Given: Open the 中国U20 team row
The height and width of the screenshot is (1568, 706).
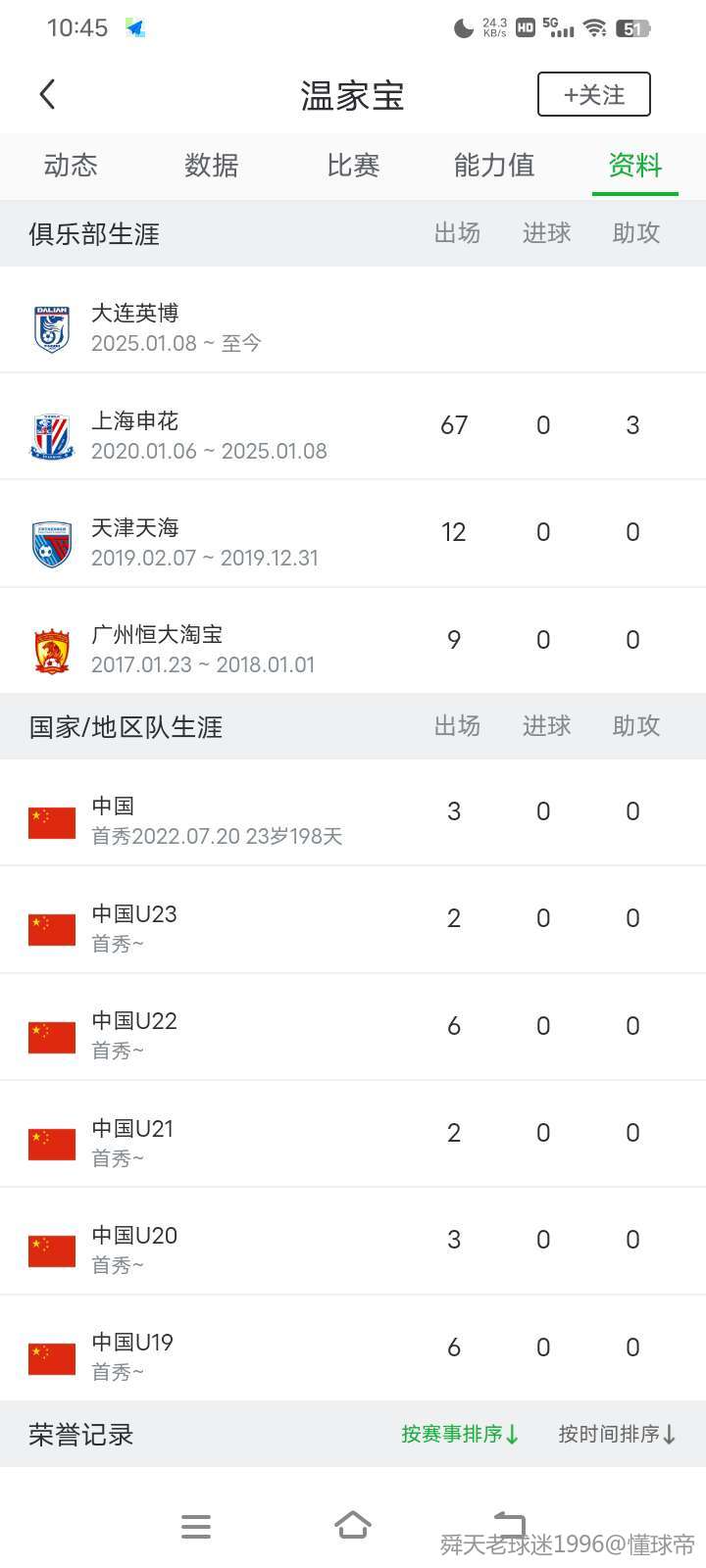Looking at the screenshot, I should (353, 1241).
